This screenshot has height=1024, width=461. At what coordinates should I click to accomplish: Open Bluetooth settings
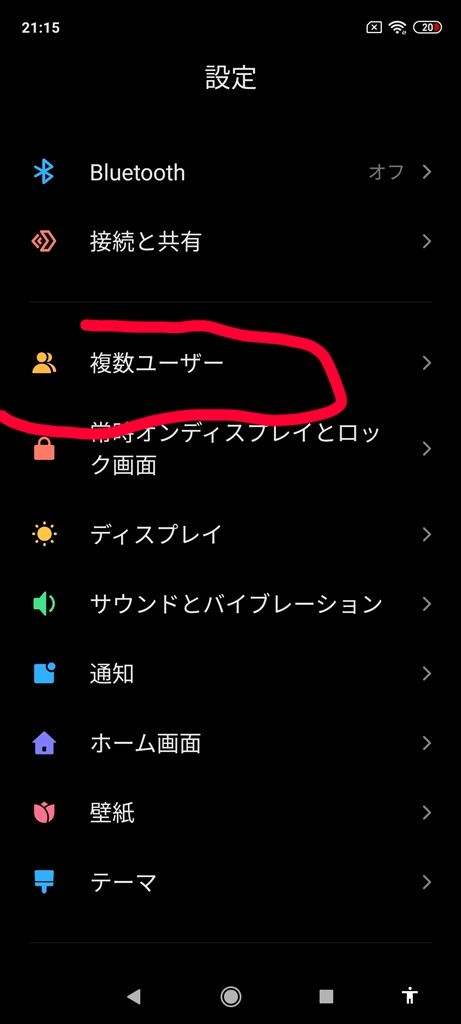pyautogui.click(x=230, y=172)
